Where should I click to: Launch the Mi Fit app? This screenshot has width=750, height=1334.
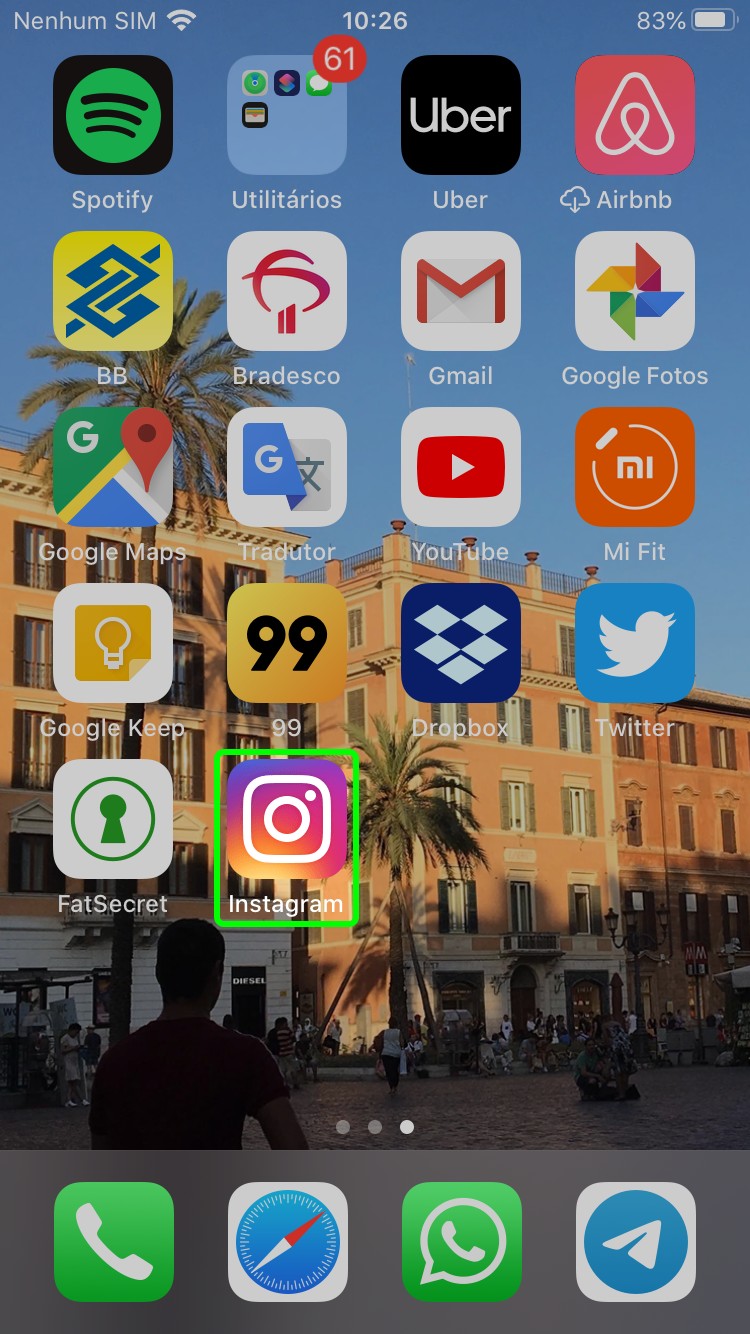coord(635,467)
